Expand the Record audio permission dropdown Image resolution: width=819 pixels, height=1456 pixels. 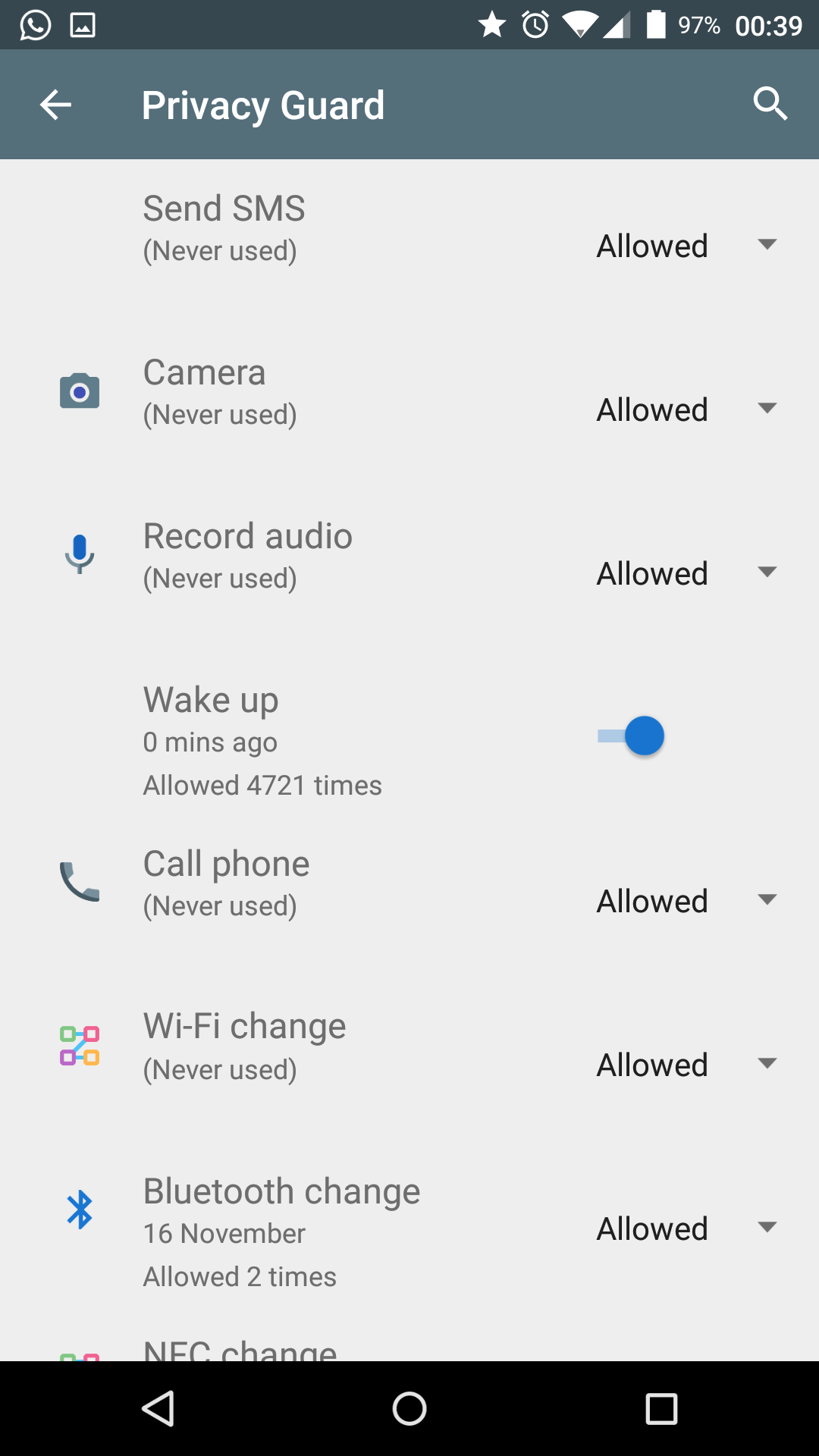coord(686,573)
